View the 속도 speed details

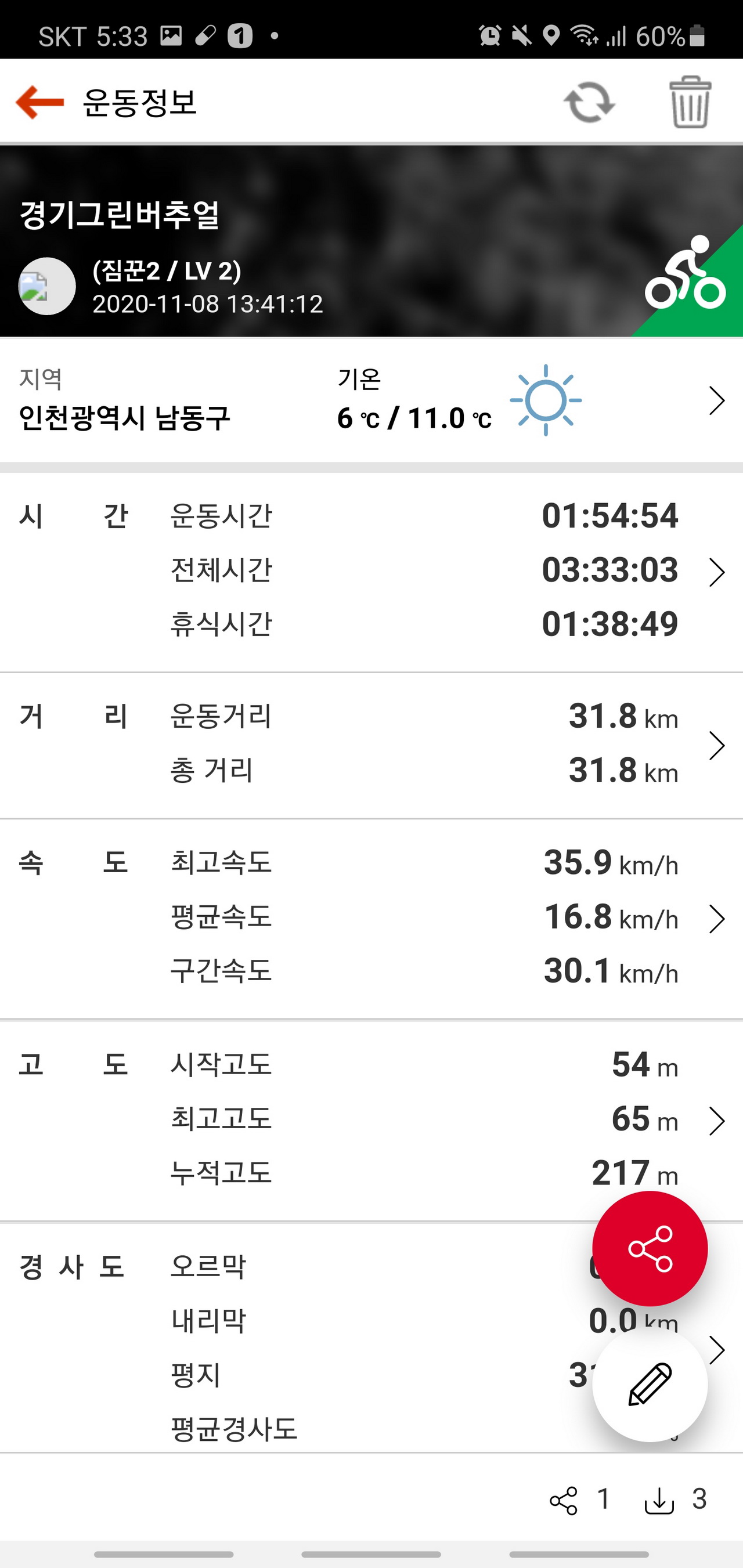[716, 919]
